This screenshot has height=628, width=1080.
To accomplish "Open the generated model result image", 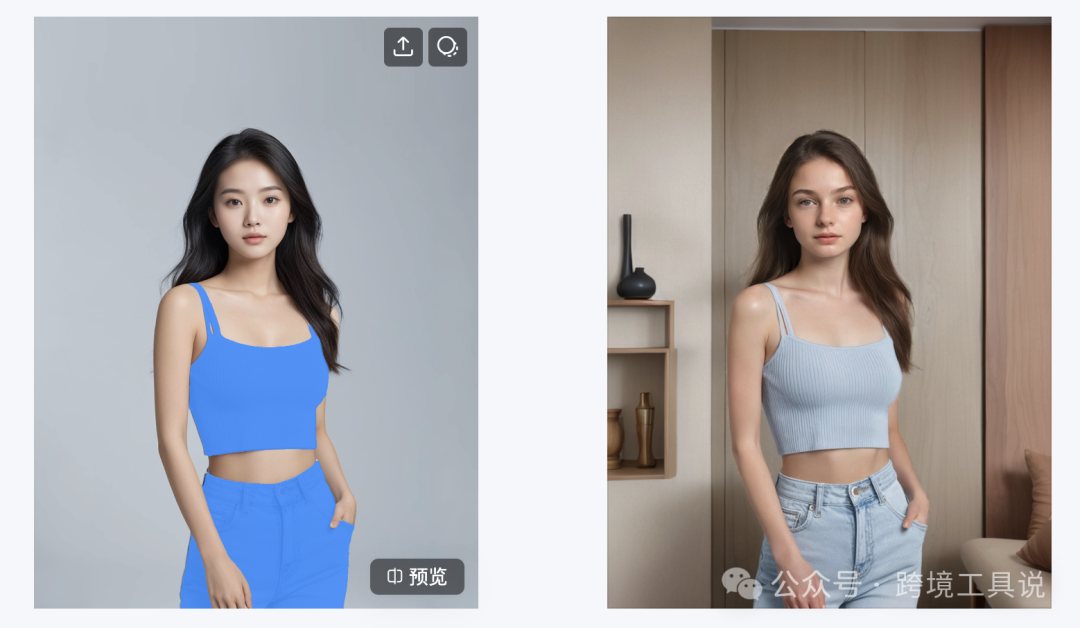I will point(828,312).
